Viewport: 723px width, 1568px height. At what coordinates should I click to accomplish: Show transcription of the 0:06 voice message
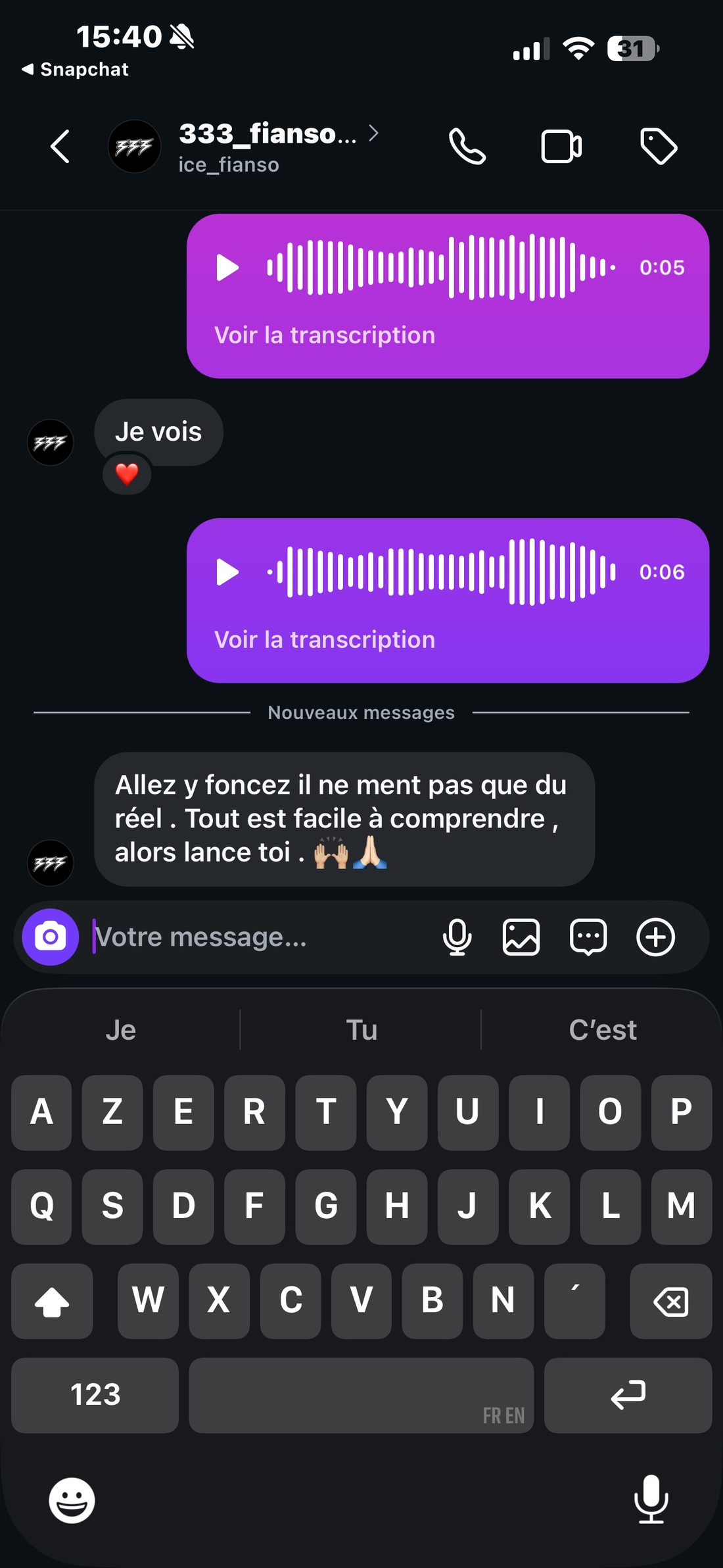coord(324,639)
